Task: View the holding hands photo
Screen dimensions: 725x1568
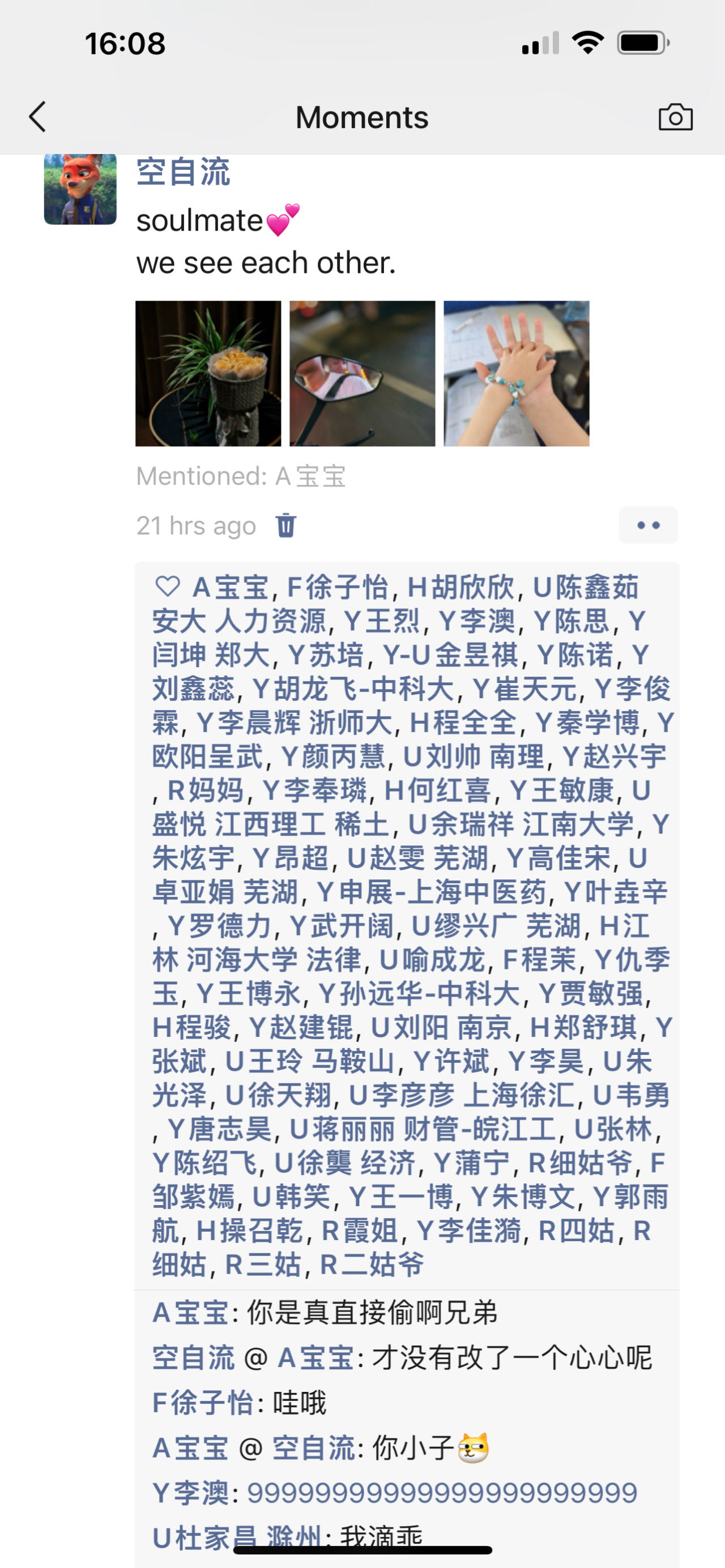Action: (516, 373)
